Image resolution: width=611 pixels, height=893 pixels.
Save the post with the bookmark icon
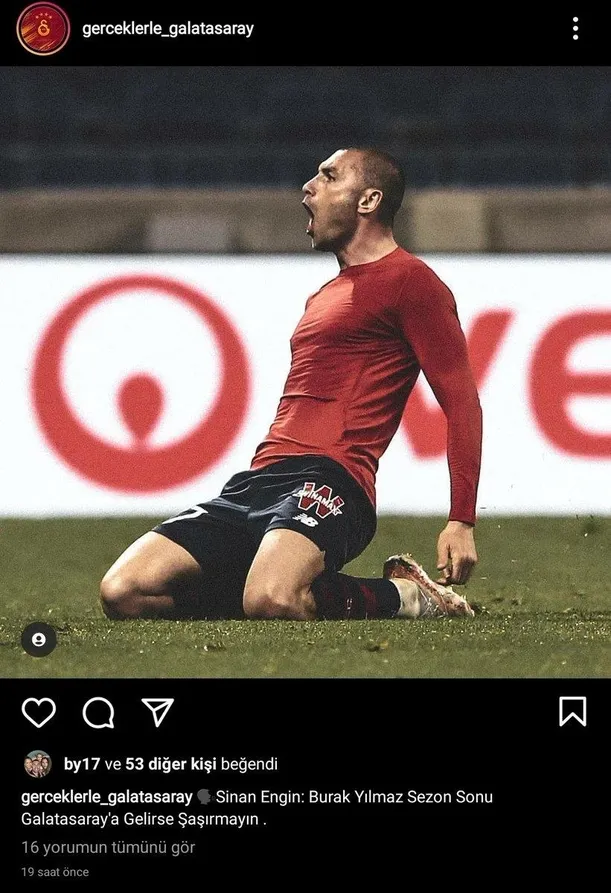572,711
